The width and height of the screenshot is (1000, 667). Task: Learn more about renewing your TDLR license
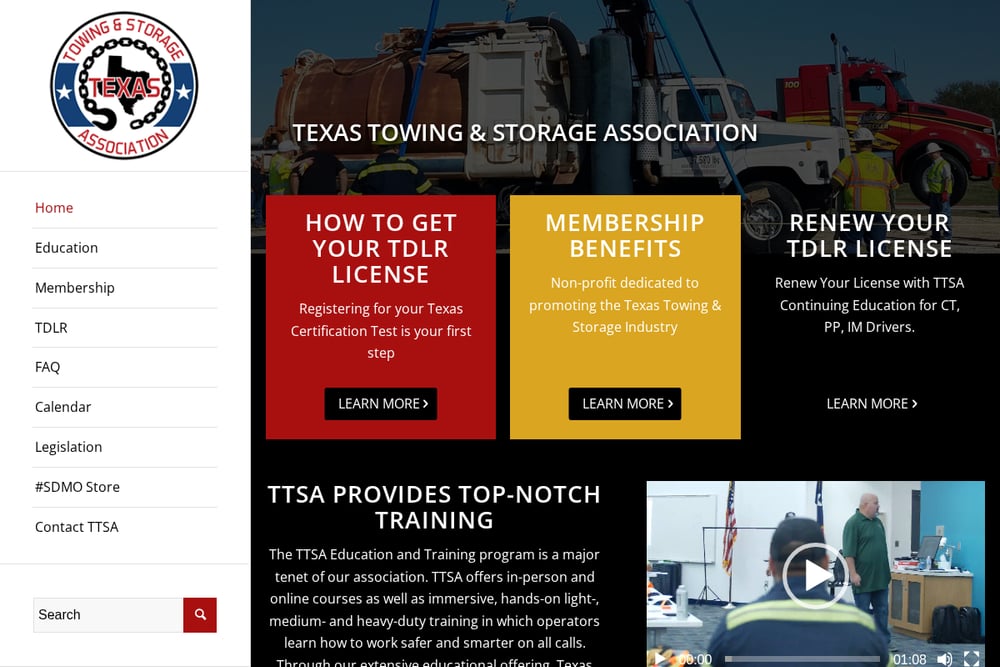pyautogui.click(x=872, y=404)
